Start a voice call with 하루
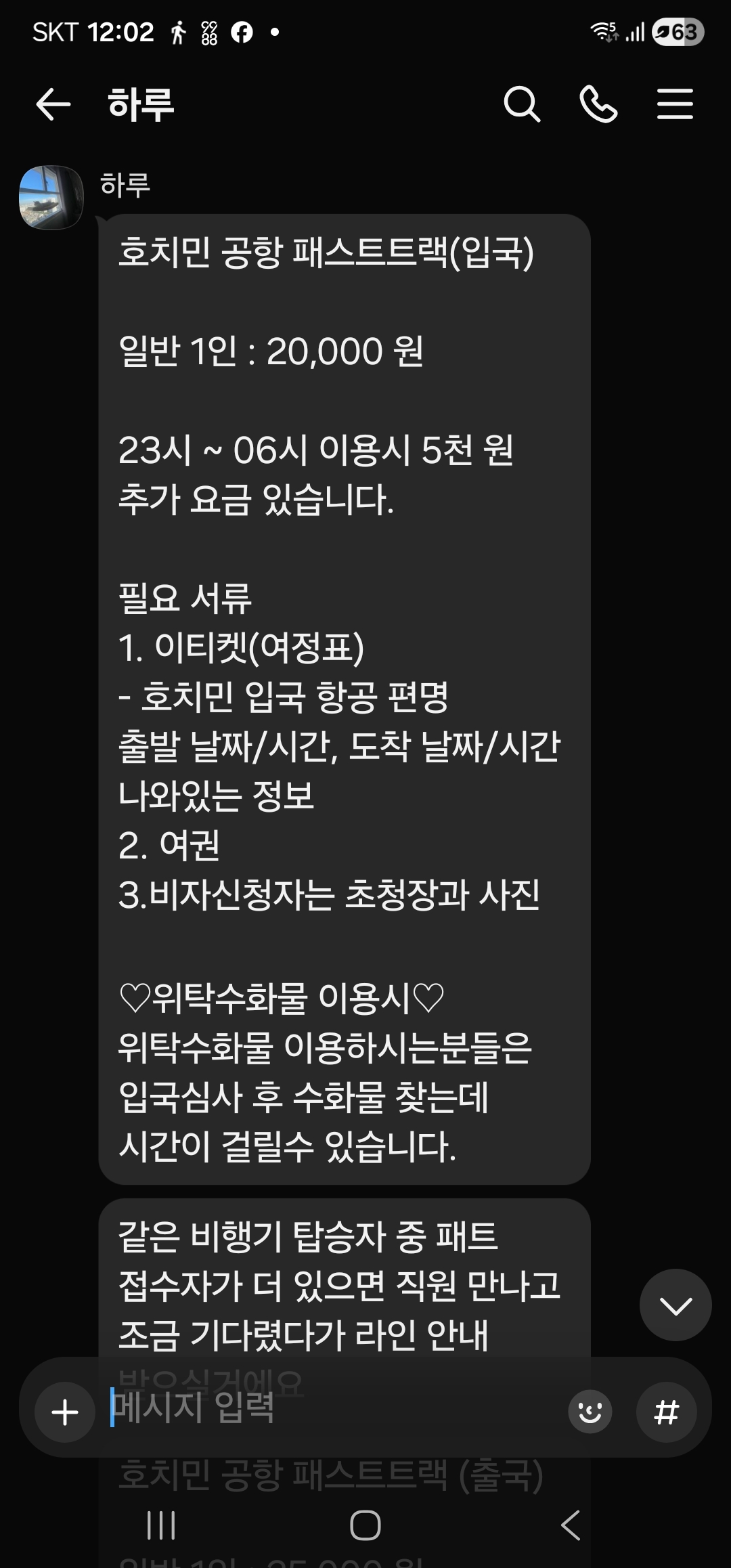 (598, 105)
